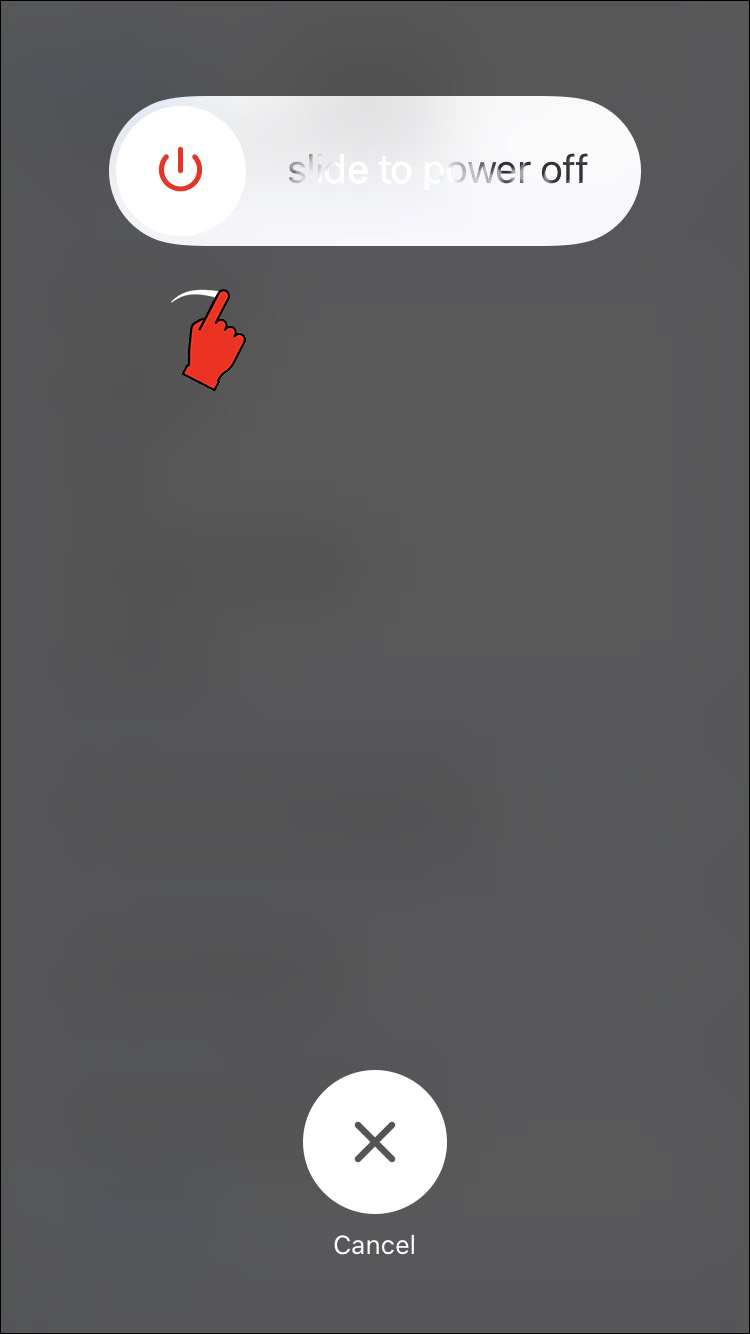This screenshot has width=750, height=1334.
Task: Cancel the power off screen
Action: coord(374,1142)
